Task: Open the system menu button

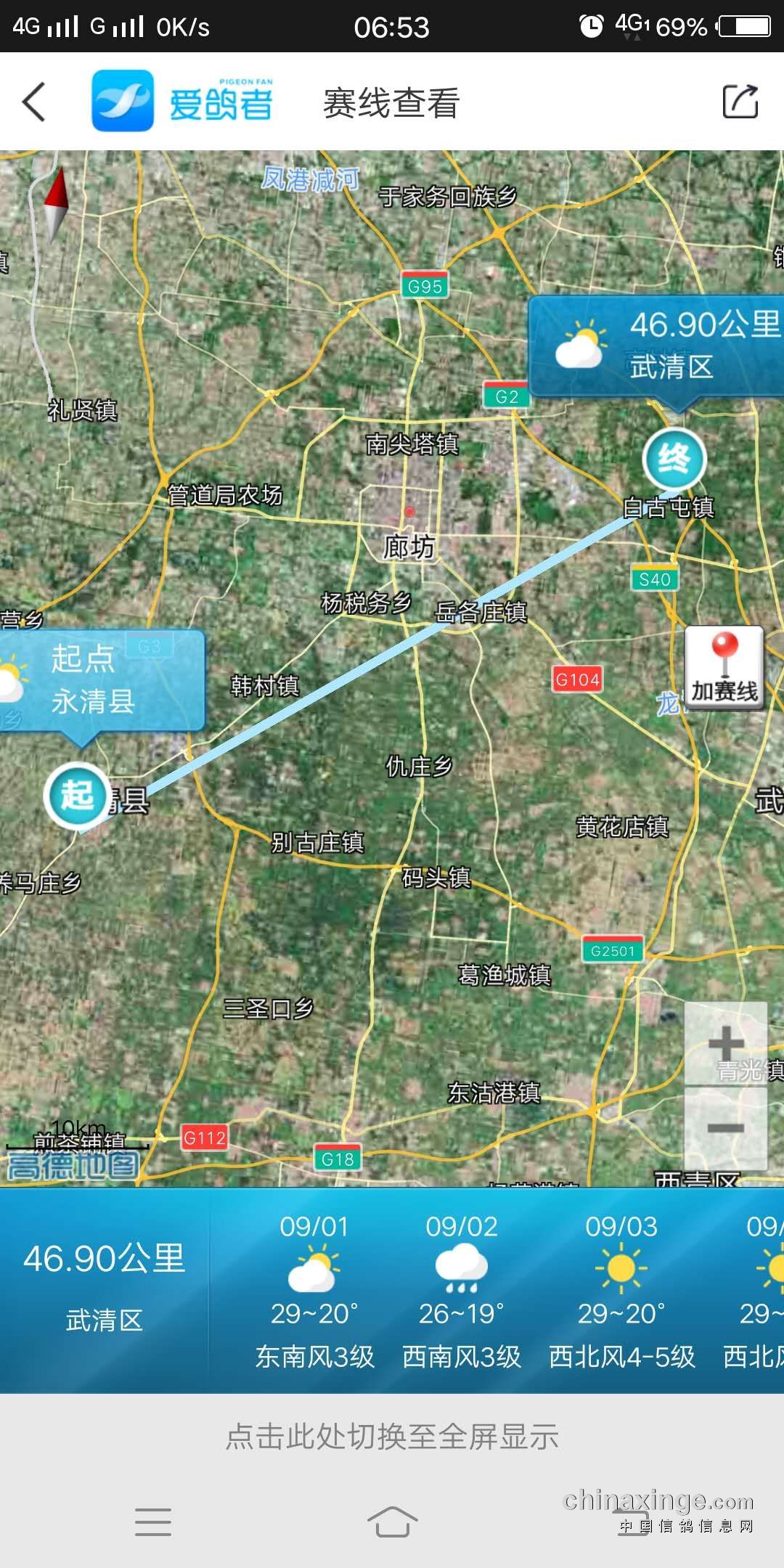Action: point(153,1522)
